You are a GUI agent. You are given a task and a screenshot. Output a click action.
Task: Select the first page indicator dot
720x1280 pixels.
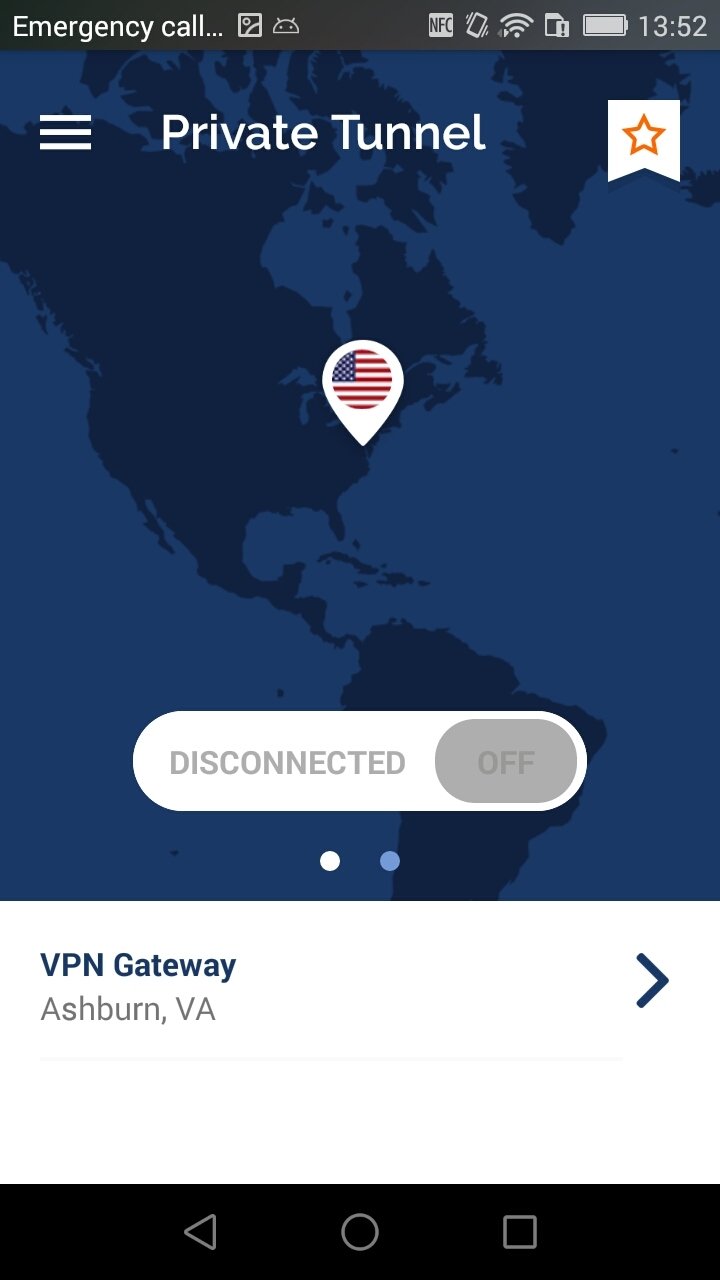click(330, 861)
